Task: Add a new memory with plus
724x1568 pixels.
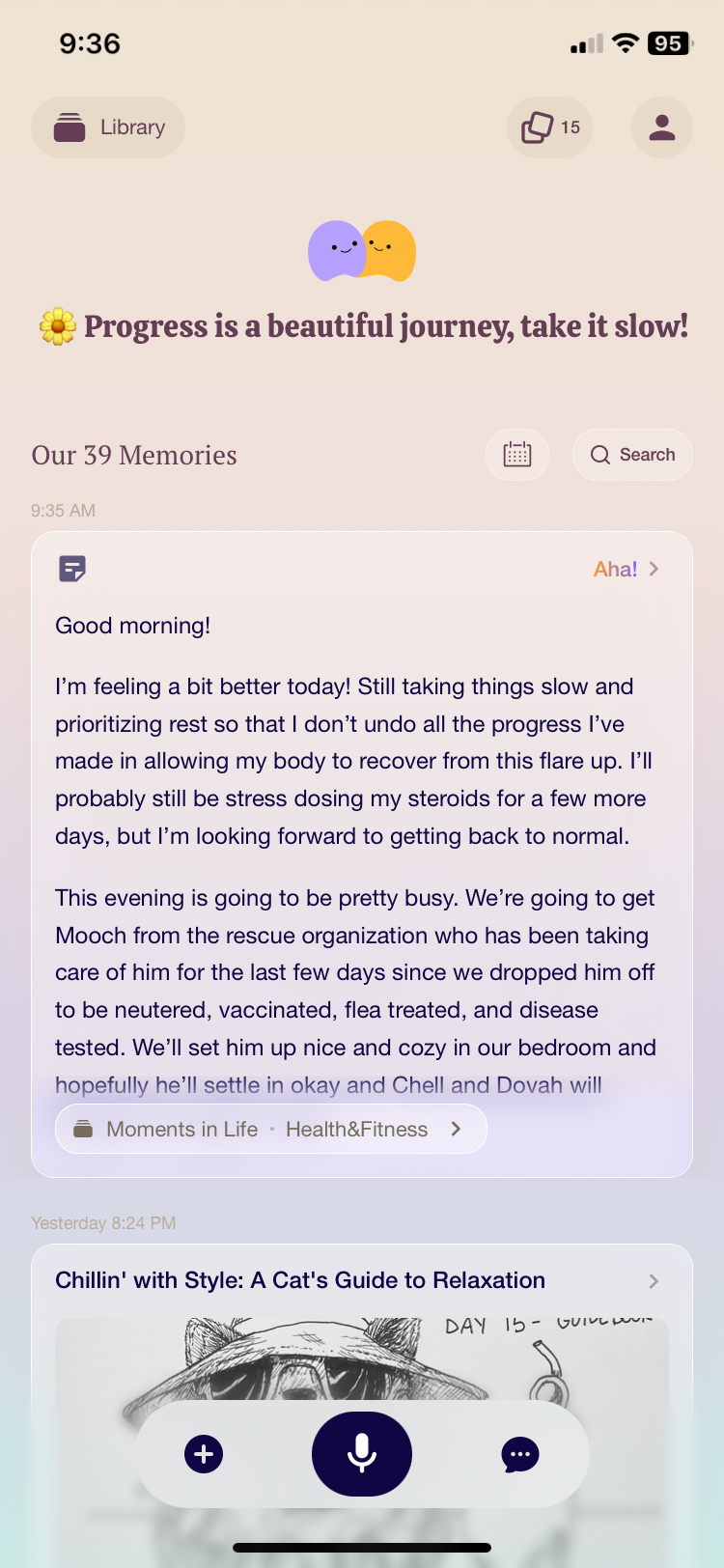Action: pos(204,1454)
